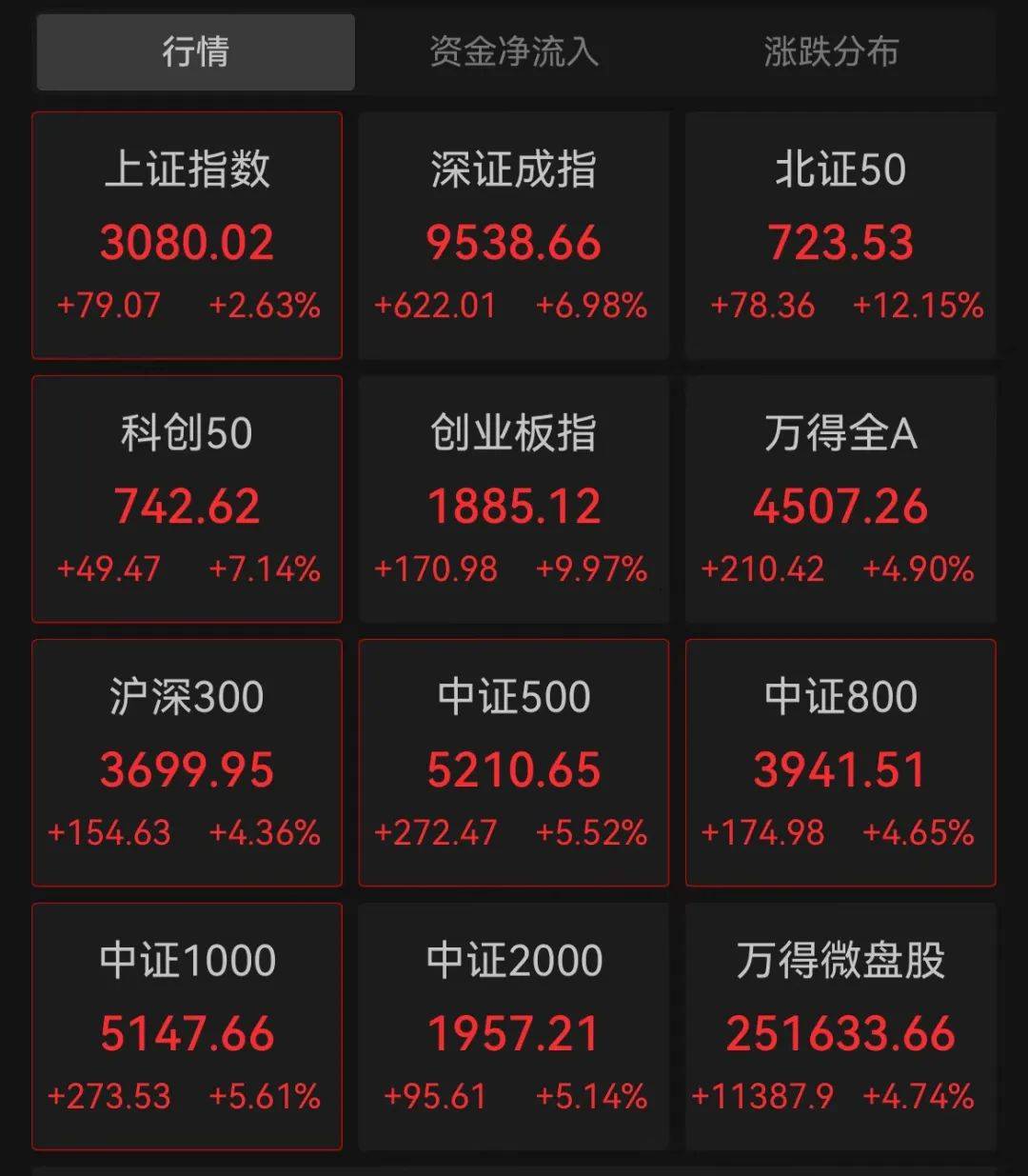Select the 行情 tab
1028x1176 pixels.
(x=196, y=53)
